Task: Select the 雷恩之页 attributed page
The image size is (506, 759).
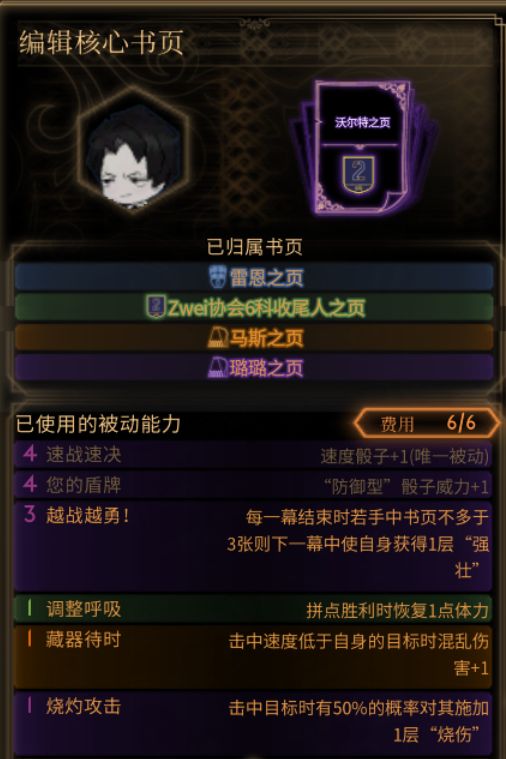Action: [x=254, y=277]
